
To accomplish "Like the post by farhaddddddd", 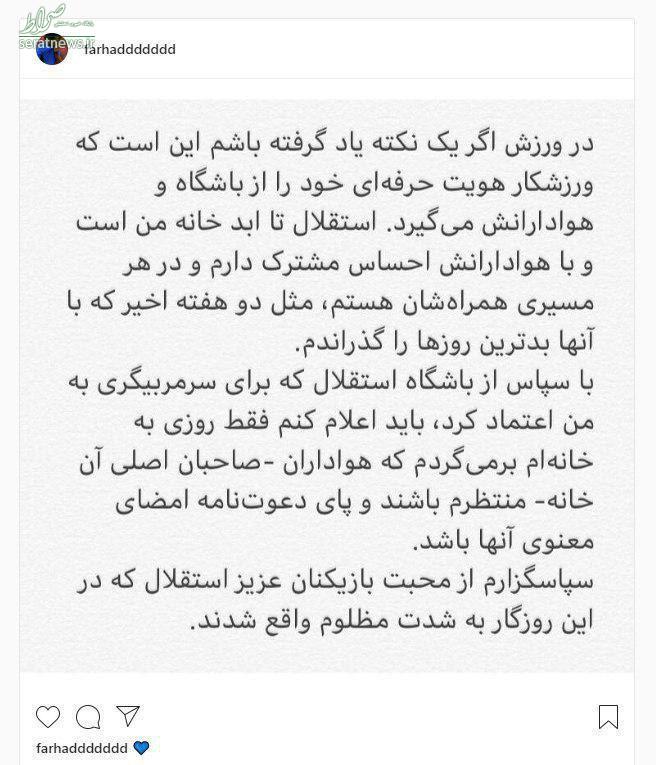I will coord(48,716).
